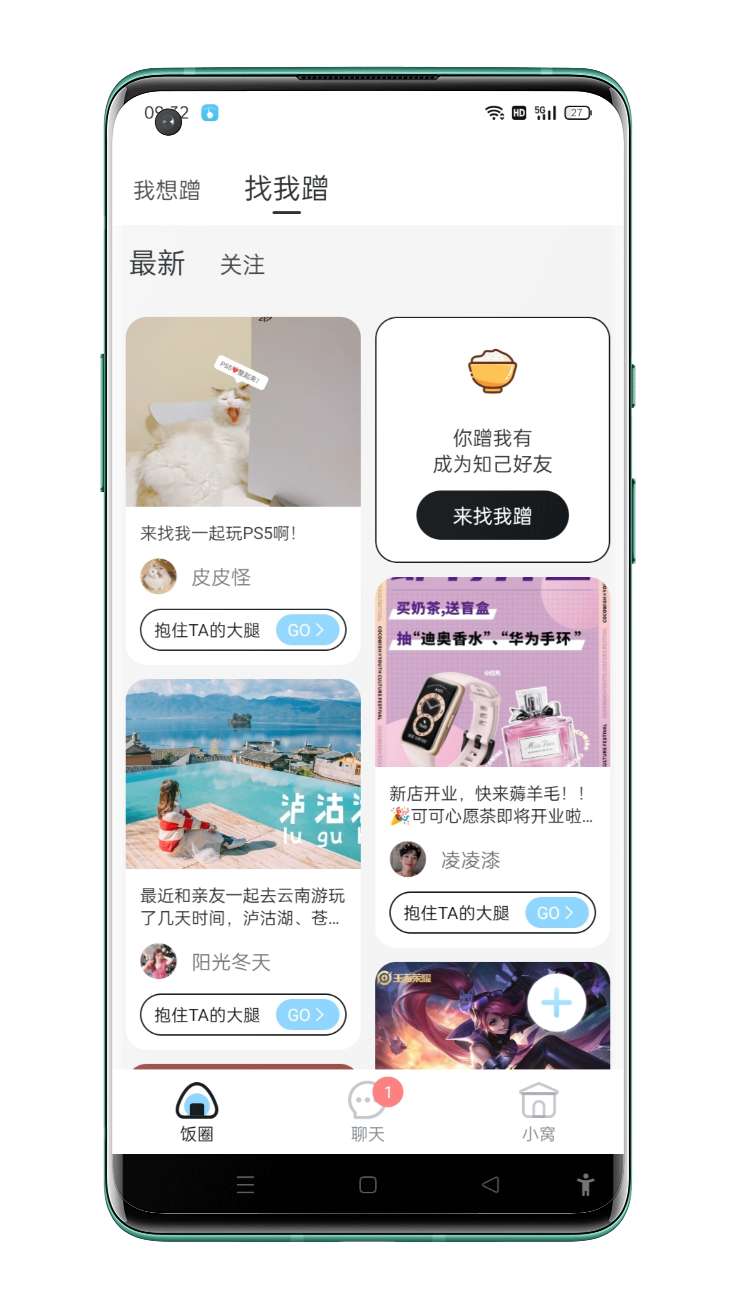Go to the 饭圈 tab

click(197, 1111)
